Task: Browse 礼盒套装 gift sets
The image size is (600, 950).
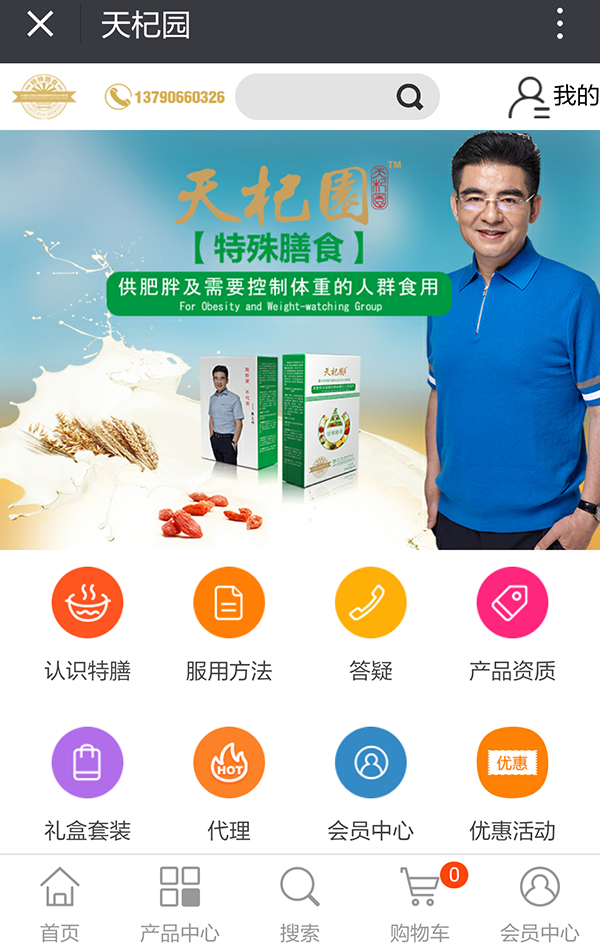Action: point(87,763)
